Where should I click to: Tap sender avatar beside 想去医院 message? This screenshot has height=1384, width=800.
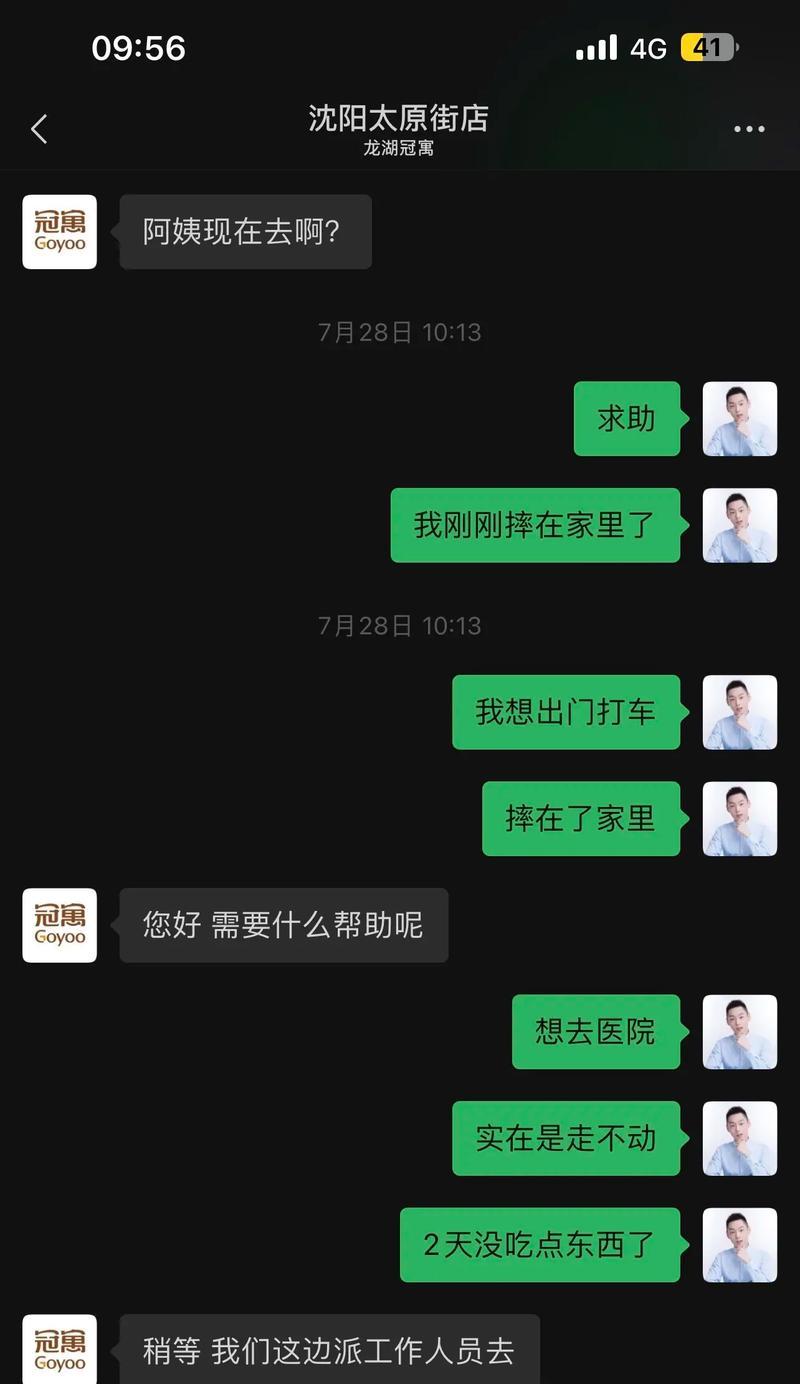coord(739,1032)
